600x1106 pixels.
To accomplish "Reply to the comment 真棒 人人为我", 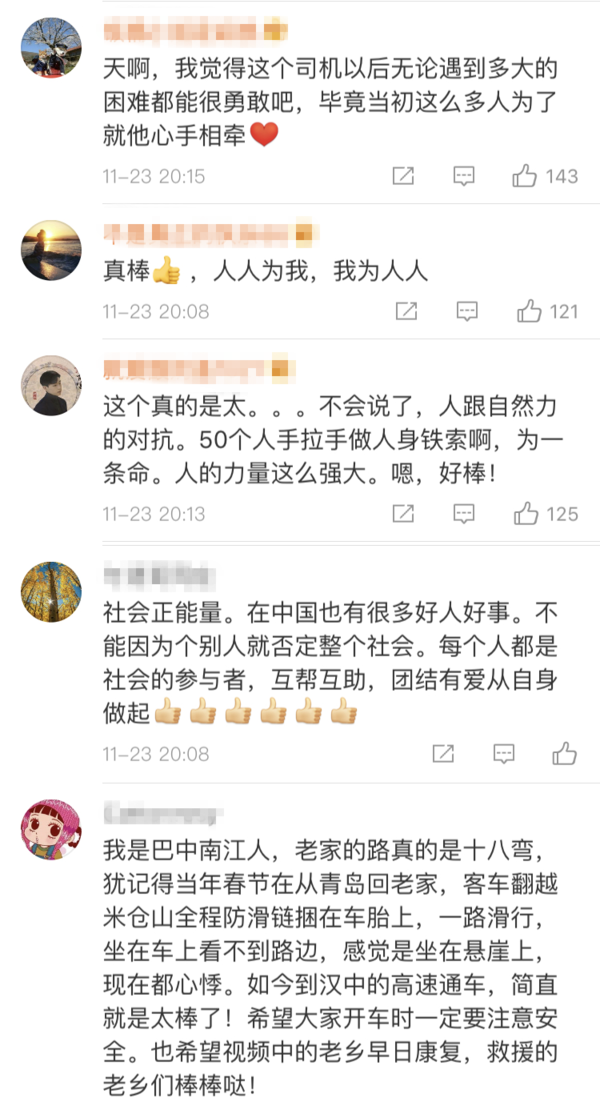I will point(467,311).
